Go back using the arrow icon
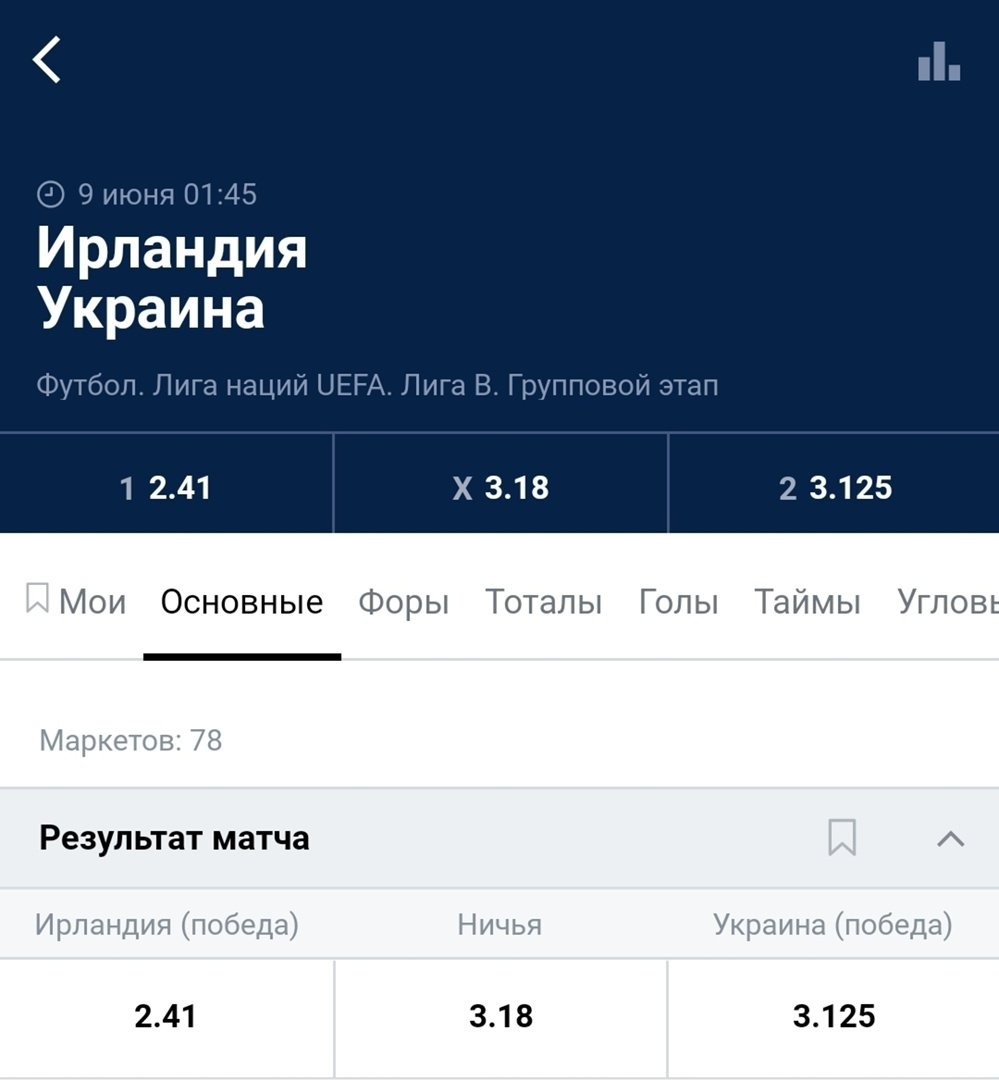 [47, 60]
